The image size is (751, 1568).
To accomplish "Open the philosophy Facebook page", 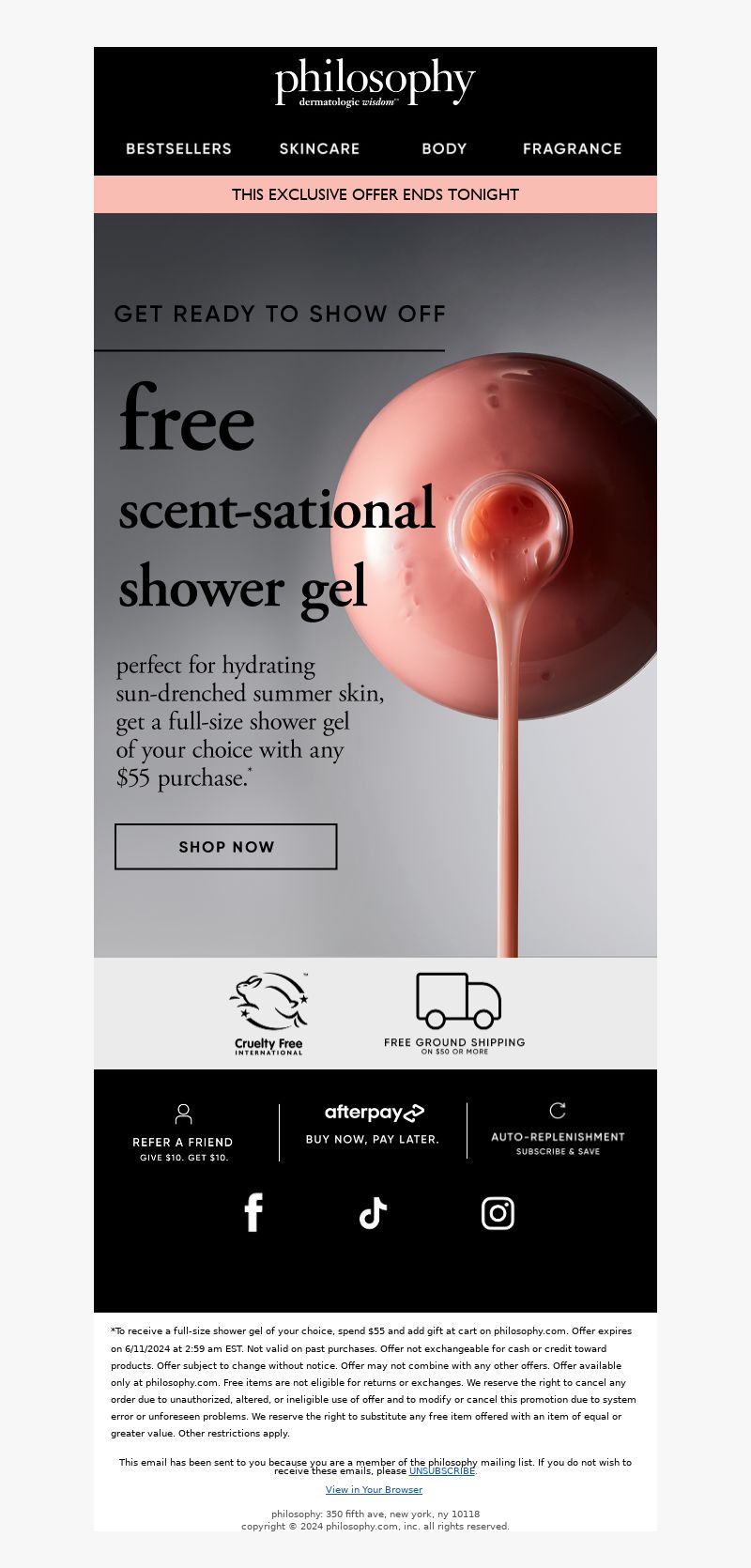I will (253, 1213).
